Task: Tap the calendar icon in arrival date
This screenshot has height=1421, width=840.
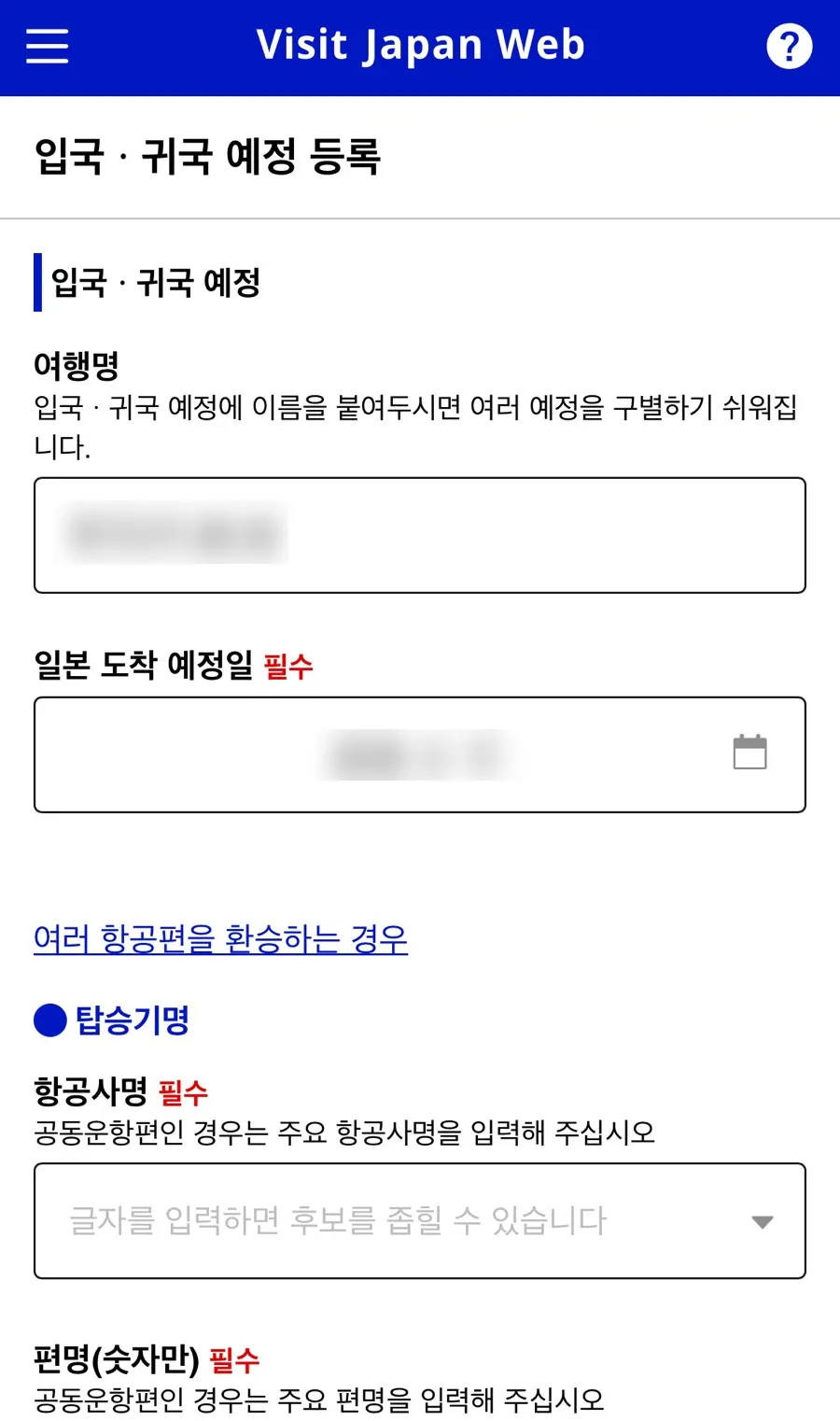Action: coord(749,753)
